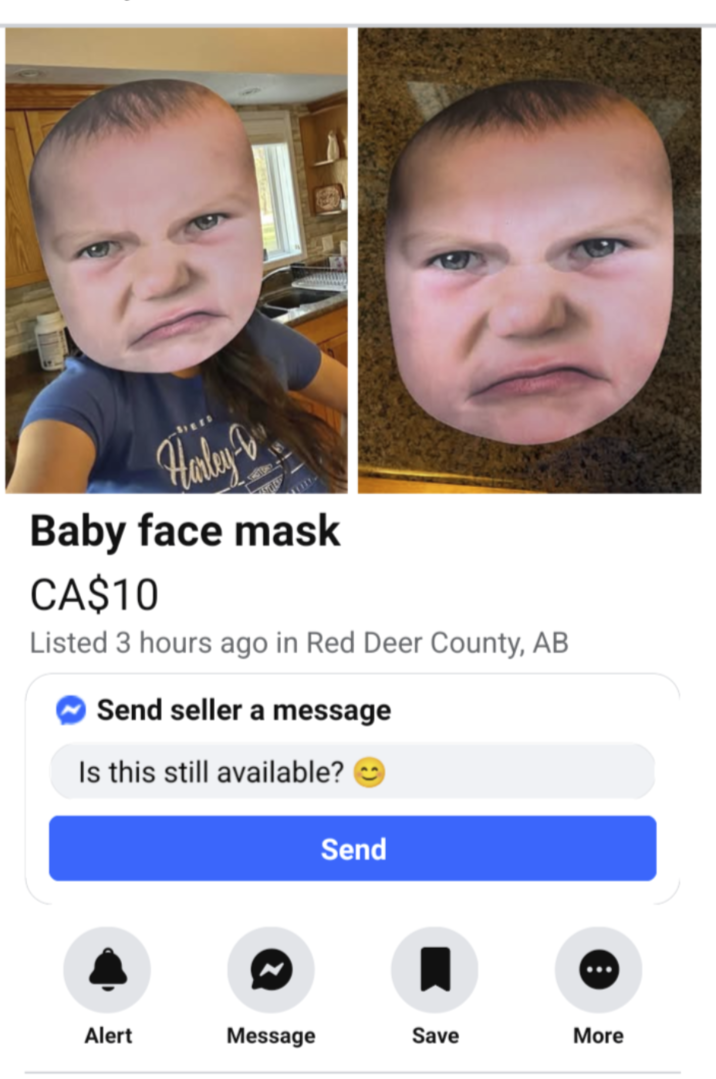Edit the 'Is this still available?' message field

(x=352, y=771)
